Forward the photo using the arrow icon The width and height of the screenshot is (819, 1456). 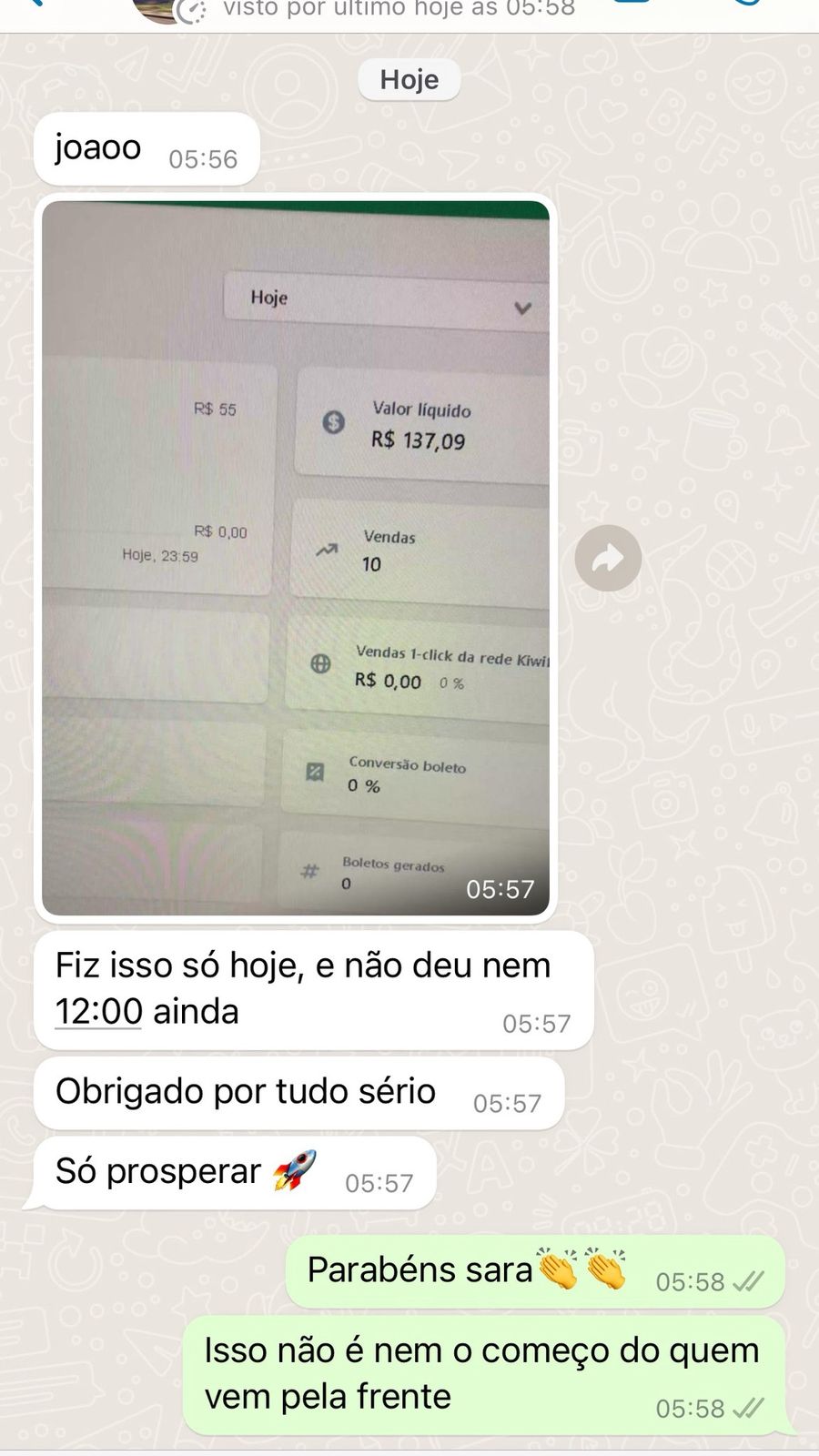point(608,558)
